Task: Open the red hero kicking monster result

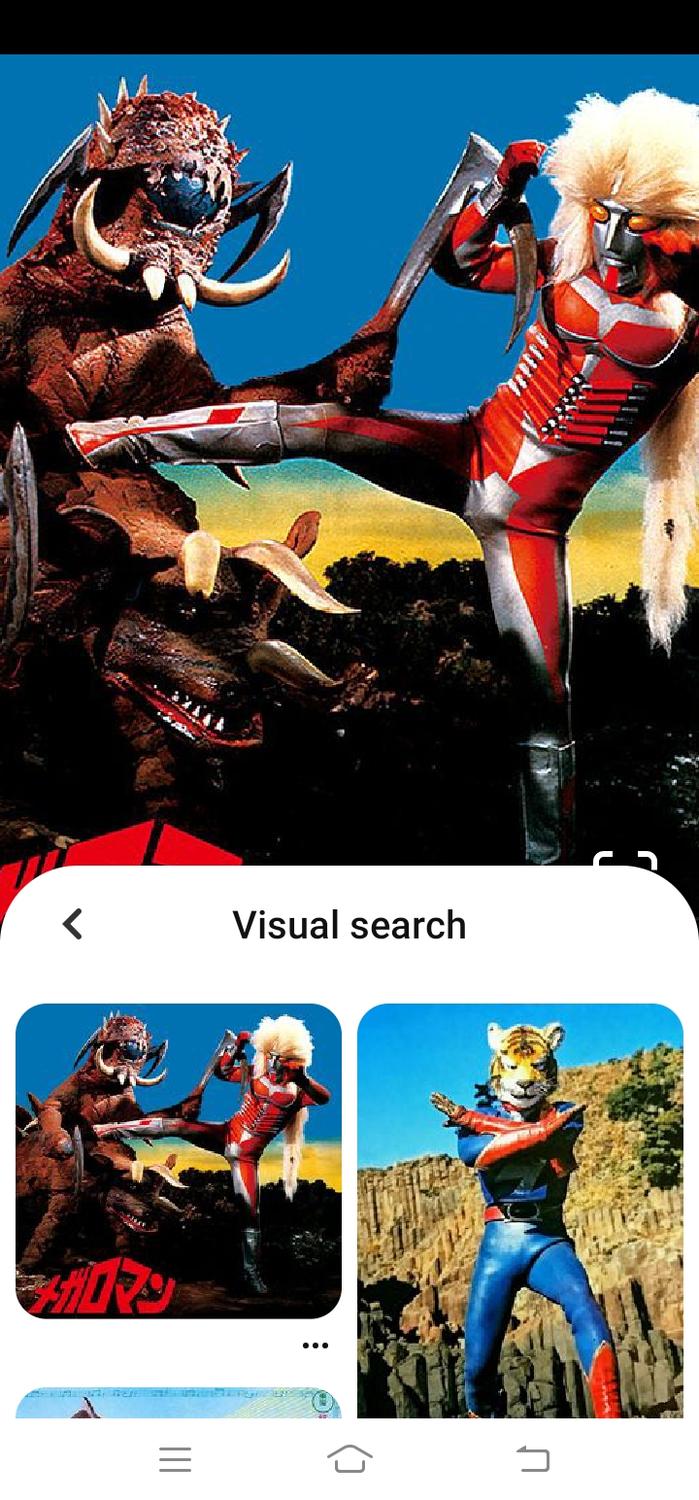Action: (x=178, y=1160)
